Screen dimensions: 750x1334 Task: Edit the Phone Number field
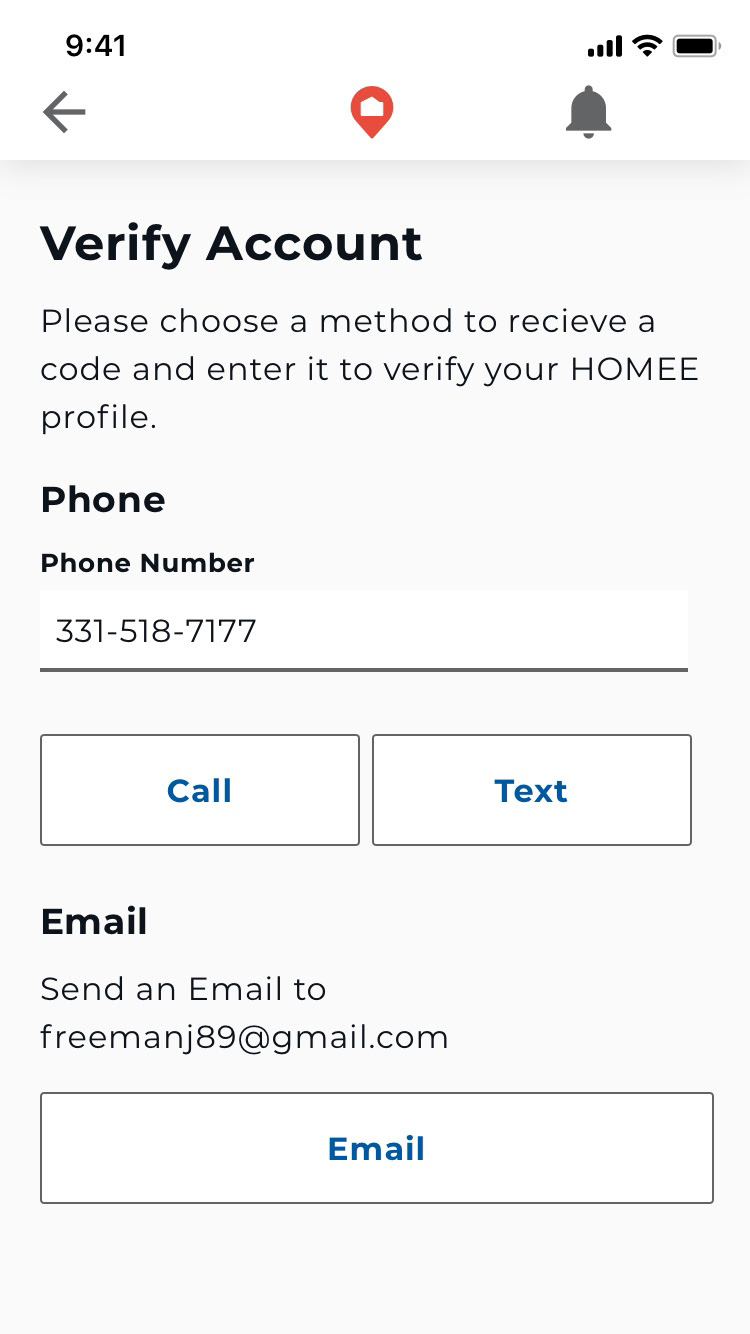coord(364,631)
